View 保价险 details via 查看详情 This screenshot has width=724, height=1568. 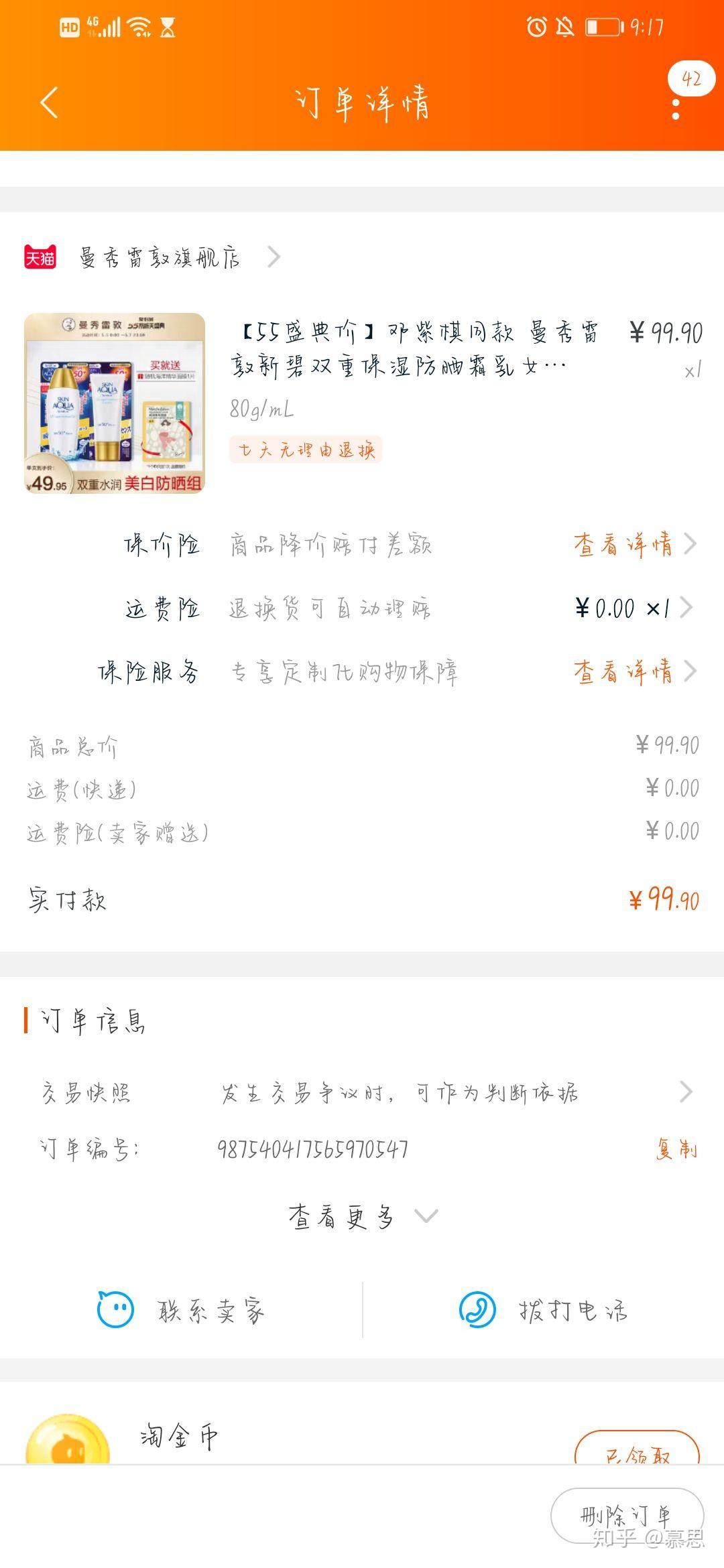pos(633,544)
